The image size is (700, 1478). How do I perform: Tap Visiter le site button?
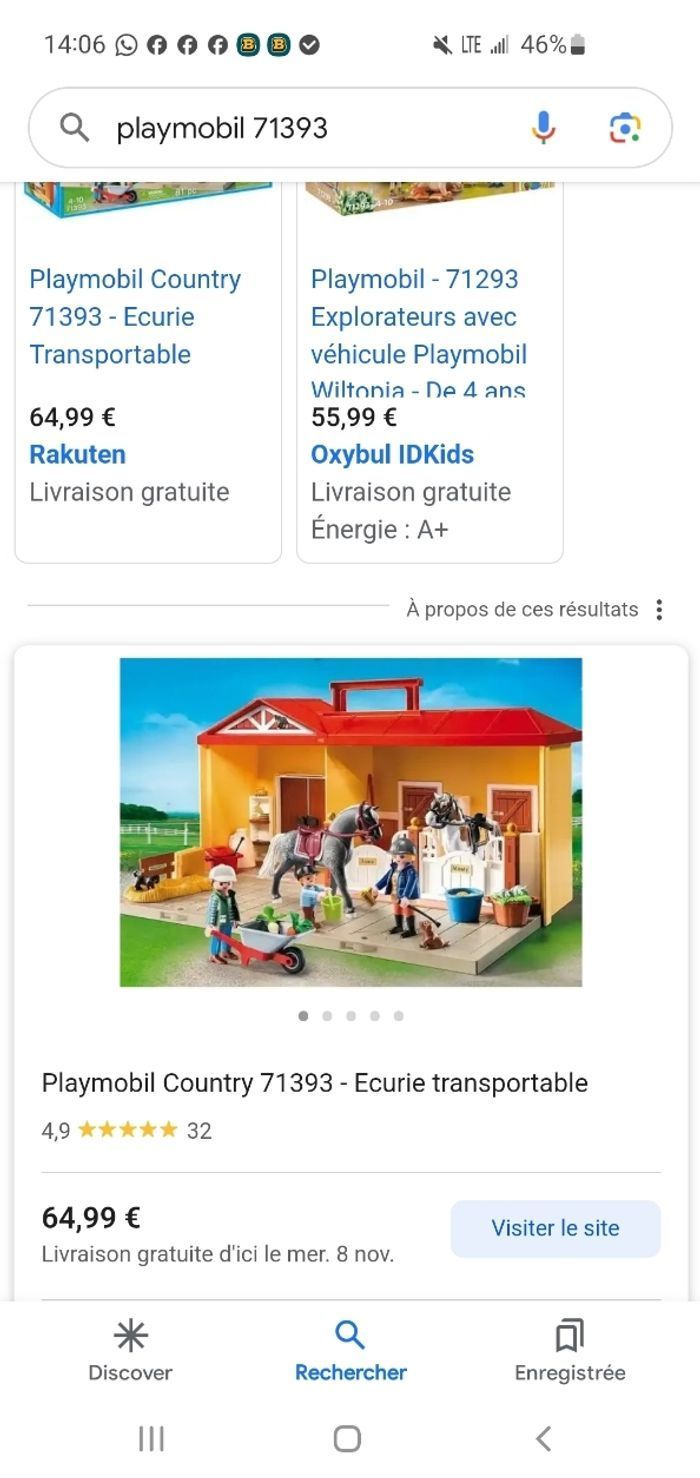pos(555,1228)
